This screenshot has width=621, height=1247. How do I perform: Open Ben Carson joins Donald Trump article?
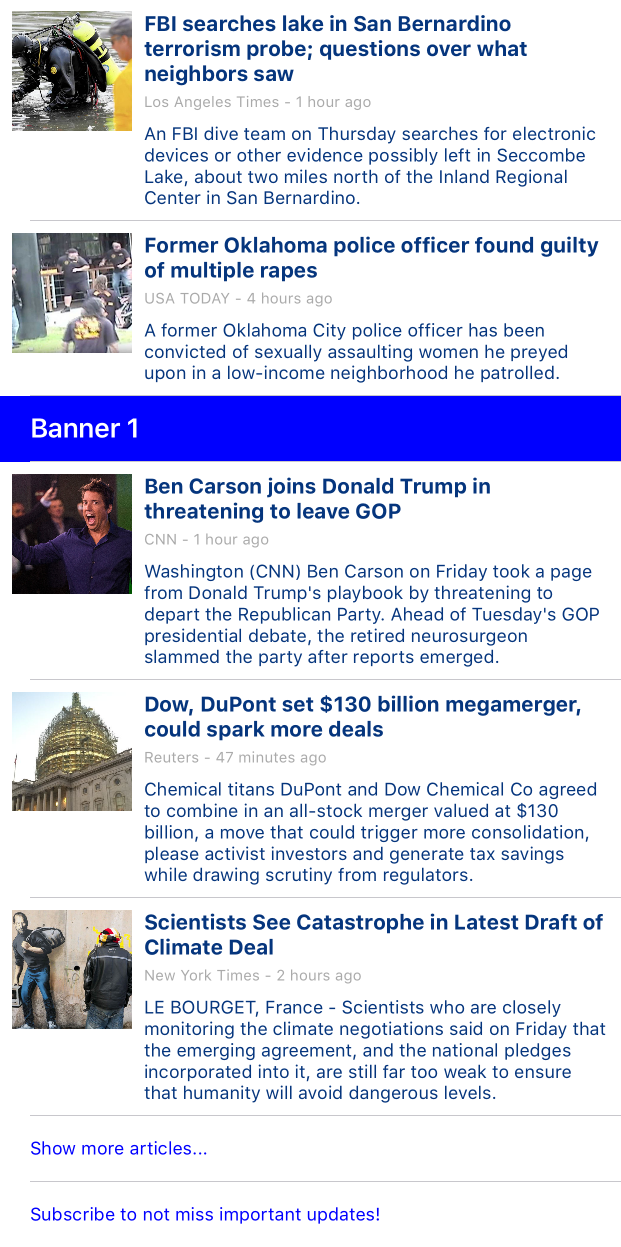tap(317, 499)
